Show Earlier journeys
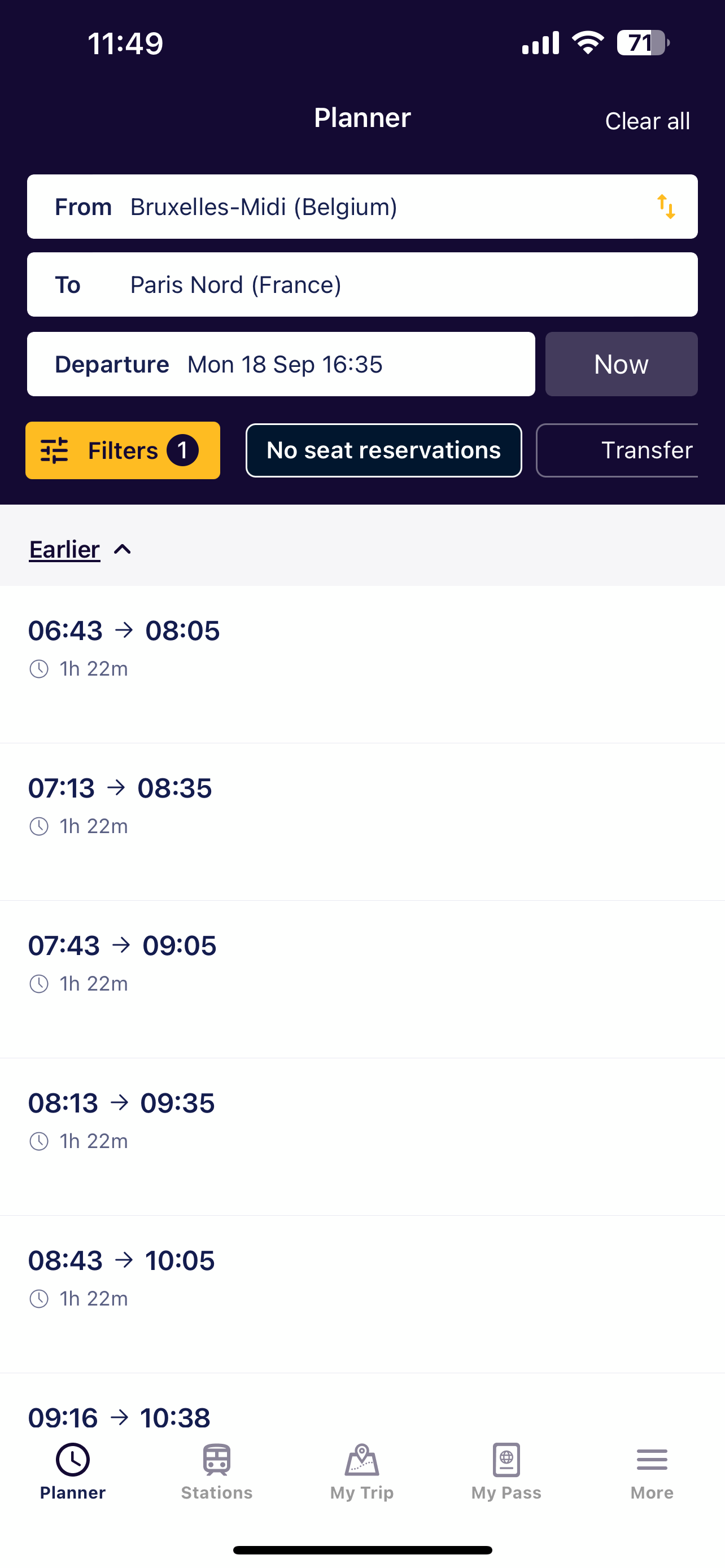This screenshot has width=725, height=1568. tap(80, 550)
